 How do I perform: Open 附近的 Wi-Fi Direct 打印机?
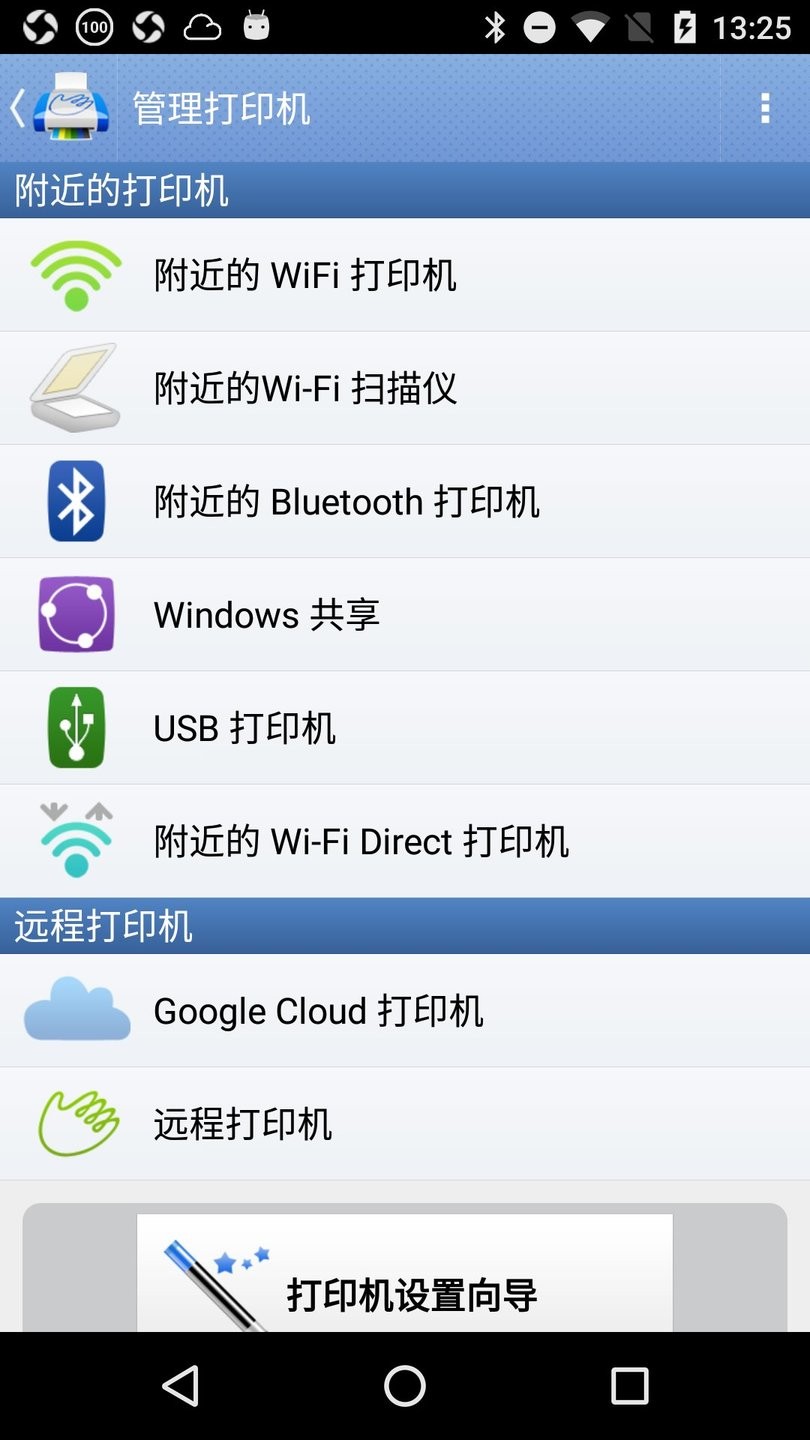click(x=405, y=841)
